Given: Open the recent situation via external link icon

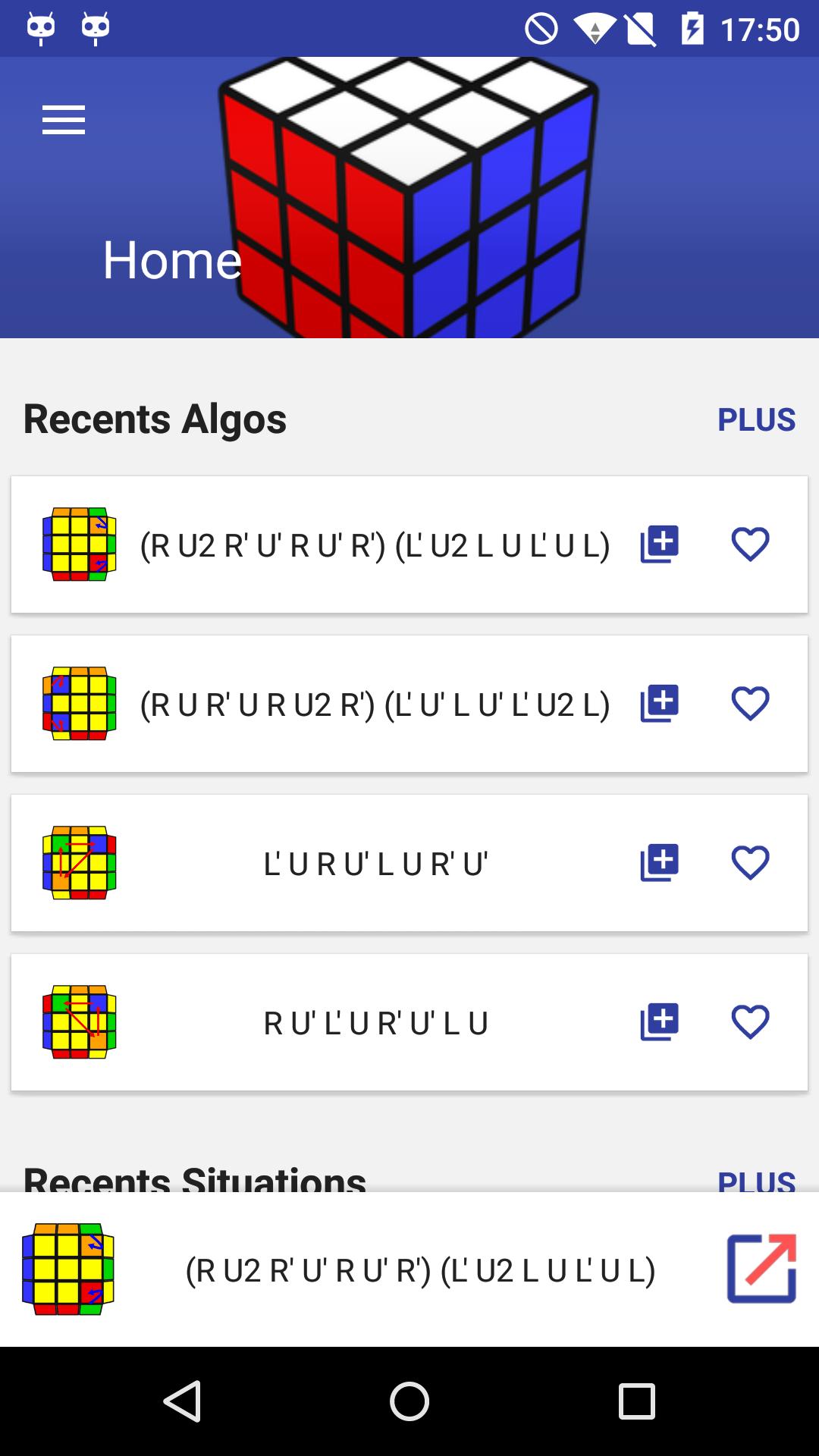Looking at the screenshot, I should tap(763, 1270).
